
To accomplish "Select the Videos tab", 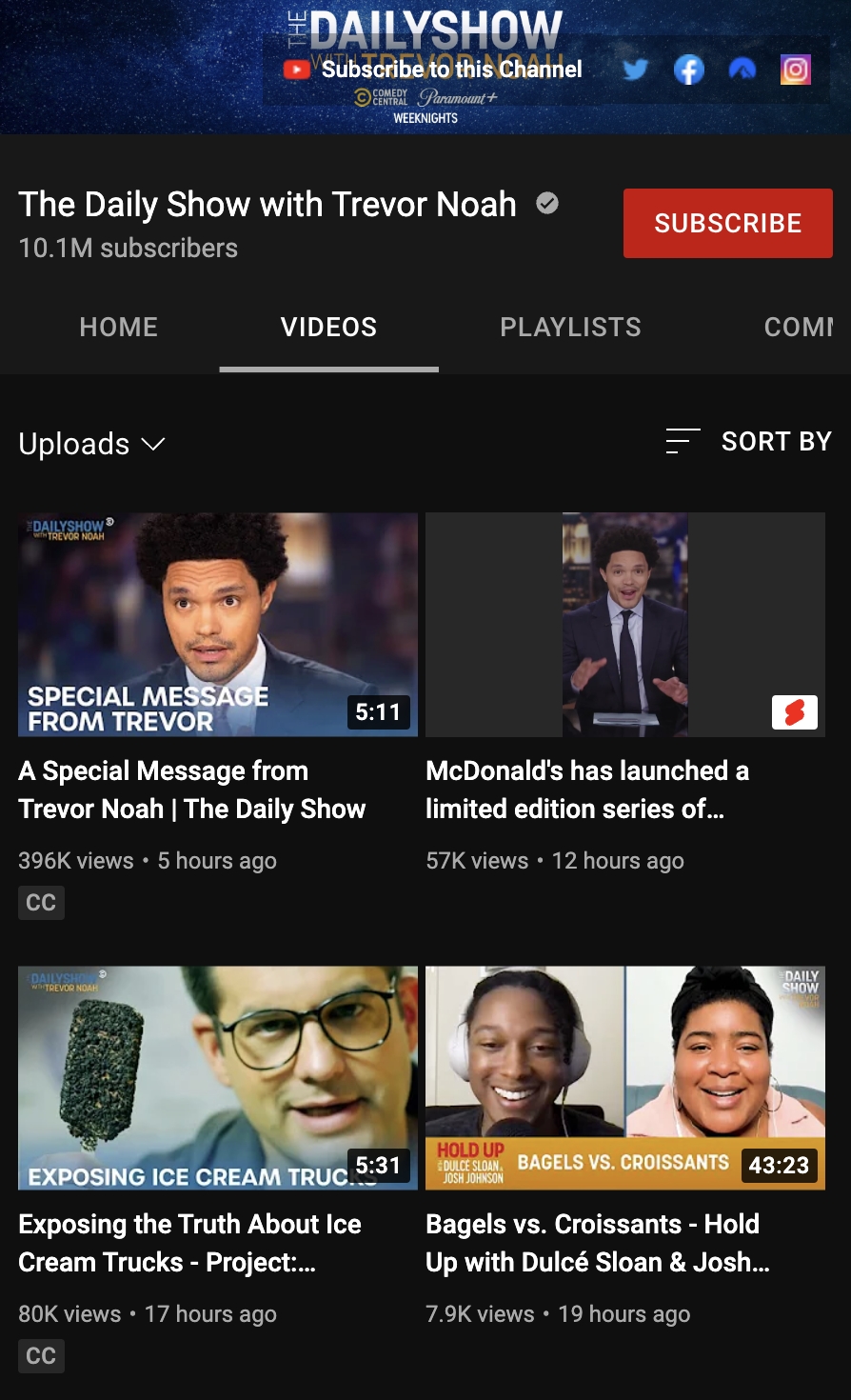I will click(x=328, y=327).
